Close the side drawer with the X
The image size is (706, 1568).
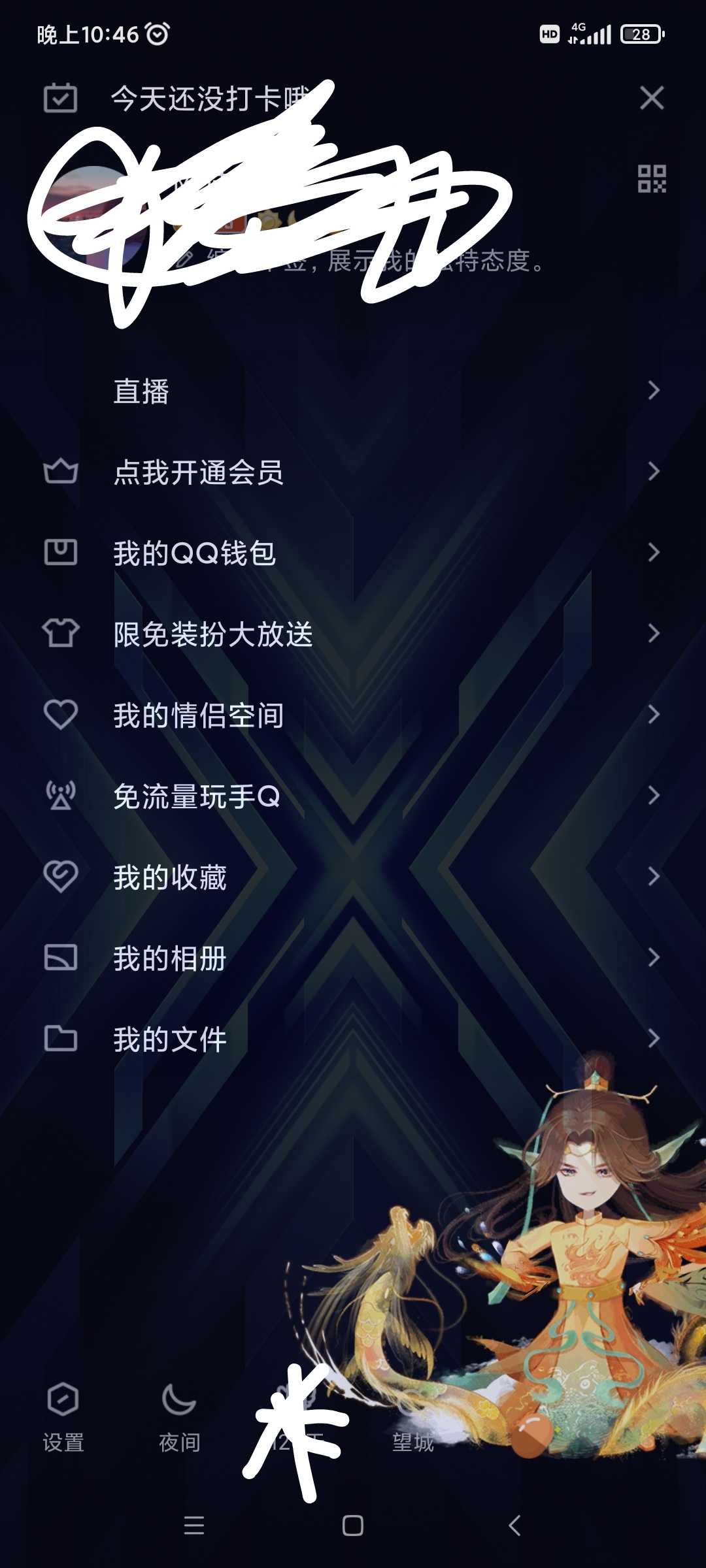[x=651, y=98]
